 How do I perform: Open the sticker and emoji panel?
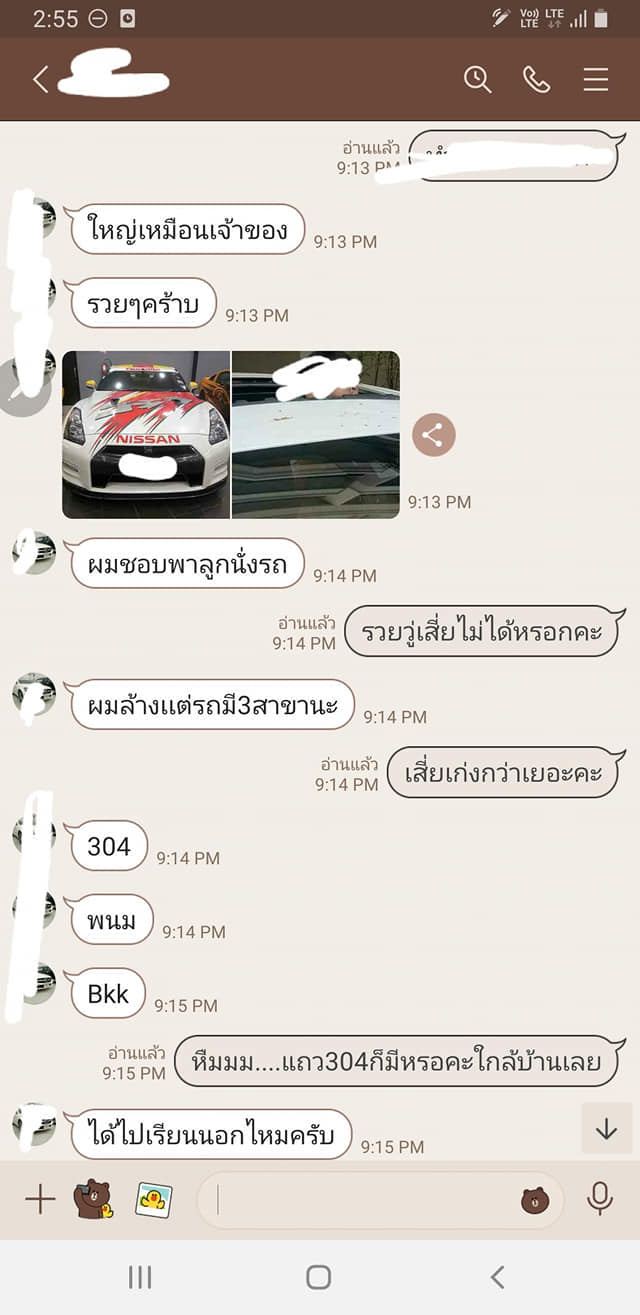click(535, 1200)
